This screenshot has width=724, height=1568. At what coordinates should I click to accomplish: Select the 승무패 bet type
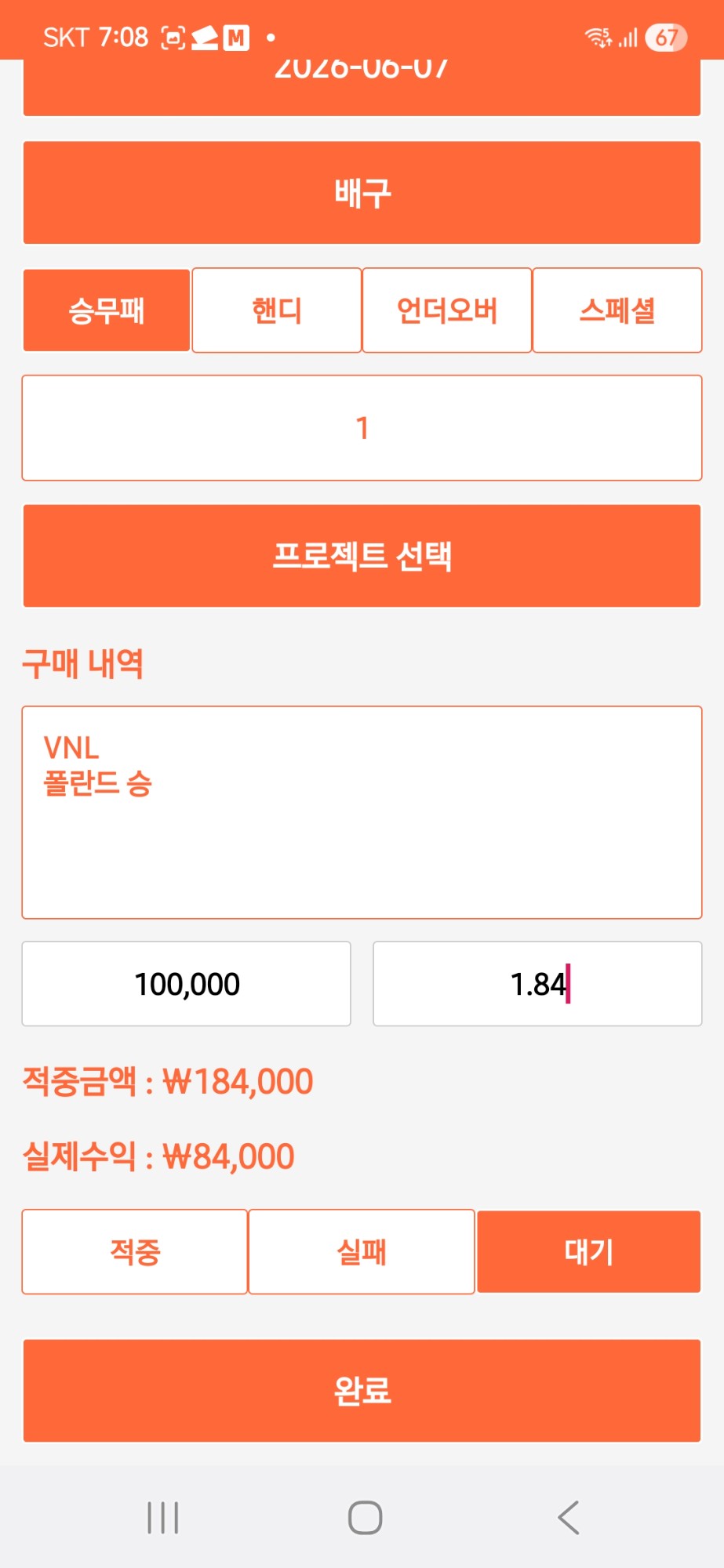(107, 310)
